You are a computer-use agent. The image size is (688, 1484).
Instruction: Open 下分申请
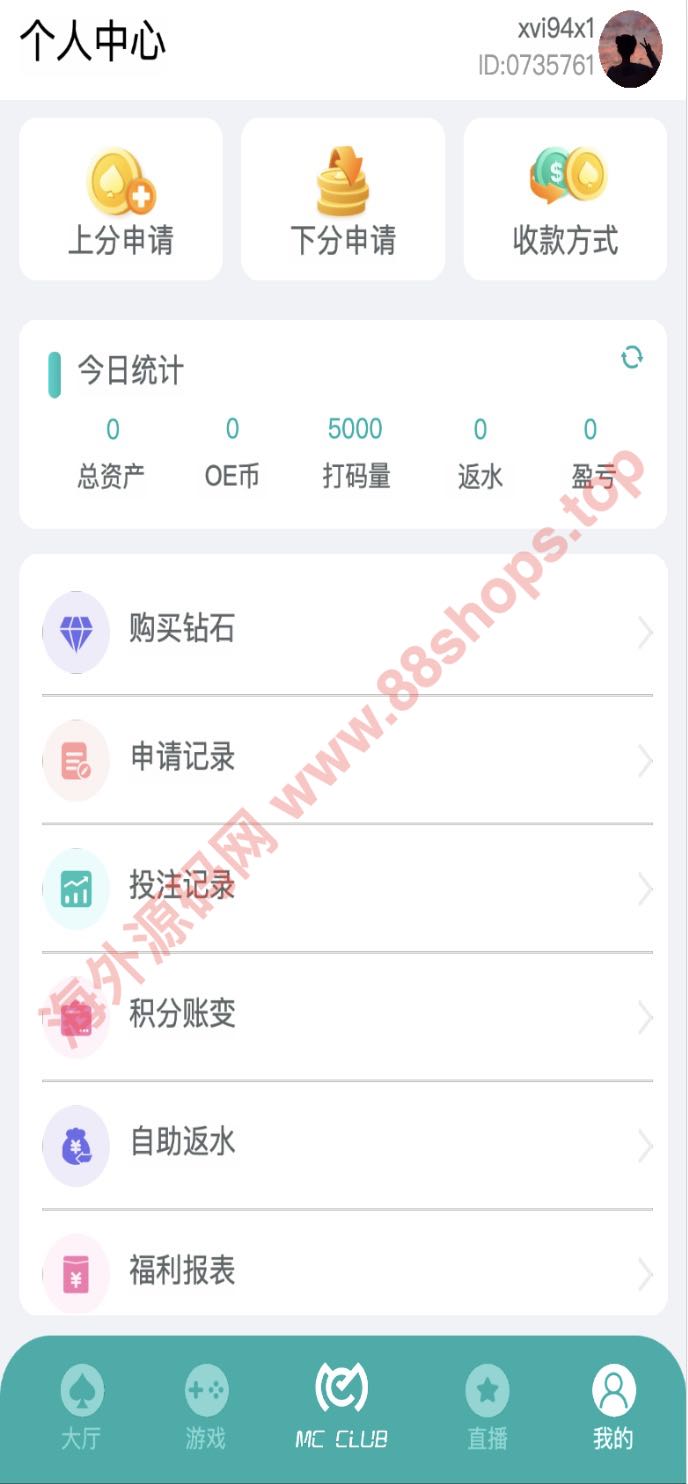(x=343, y=200)
